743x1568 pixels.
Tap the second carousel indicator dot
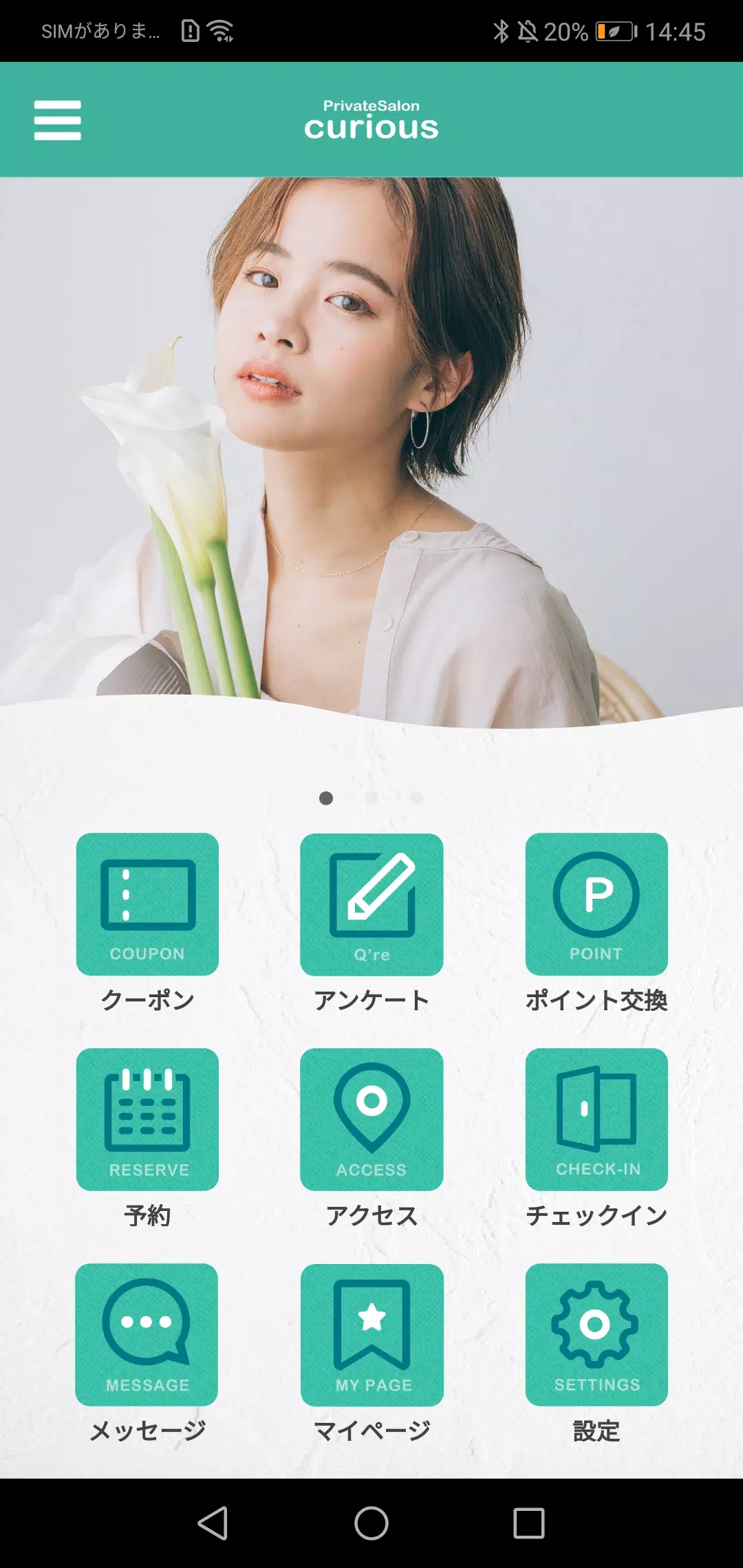pyautogui.click(x=371, y=798)
